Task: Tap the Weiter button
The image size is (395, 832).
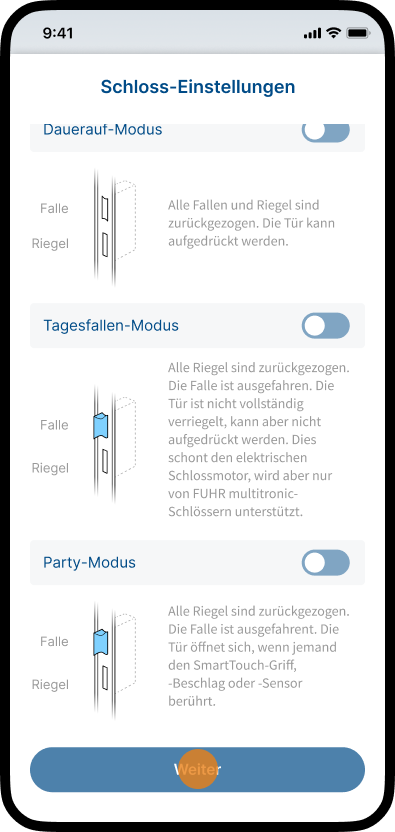Action: [x=198, y=769]
